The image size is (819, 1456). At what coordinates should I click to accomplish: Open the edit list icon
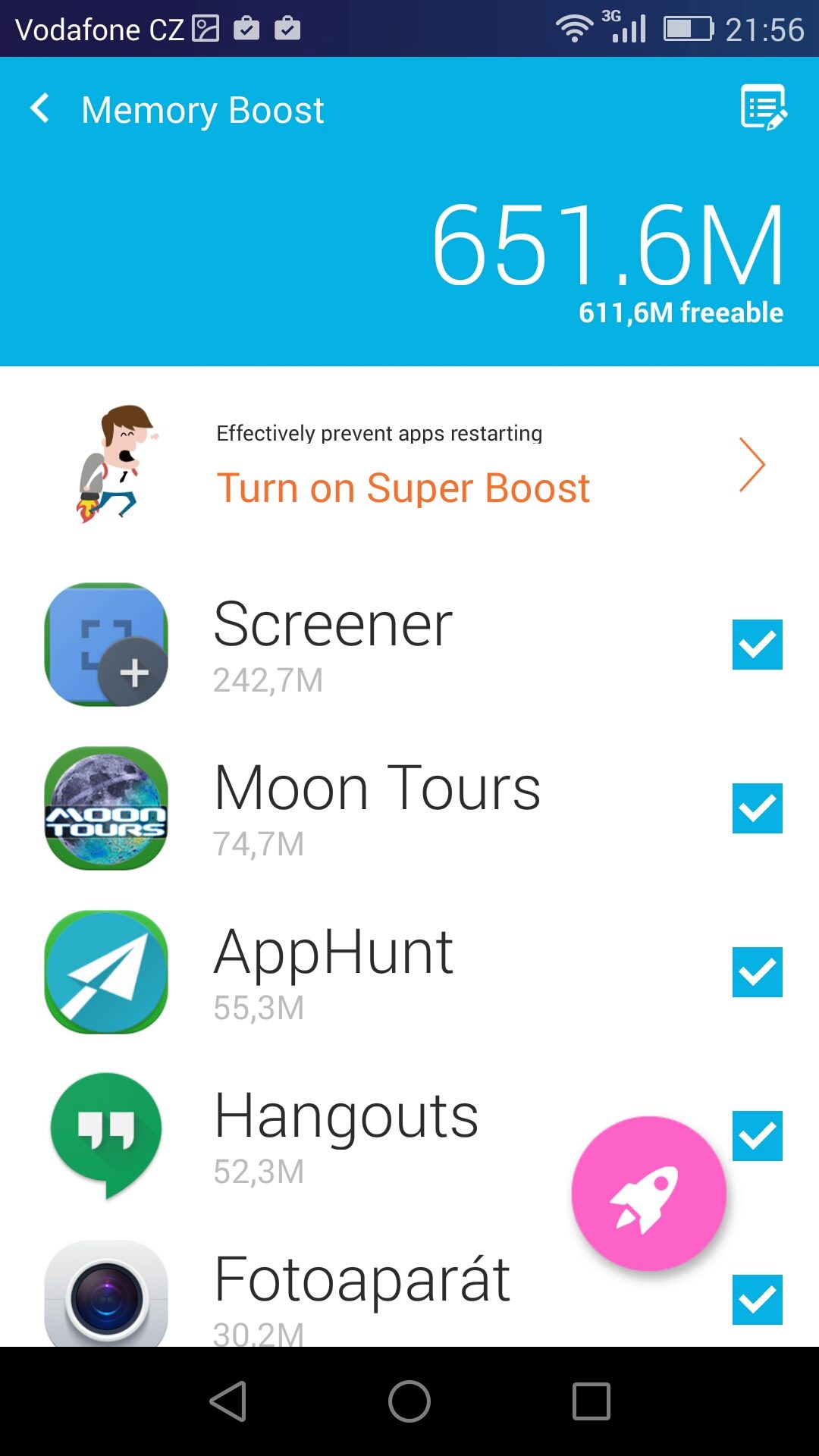point(764,108)
